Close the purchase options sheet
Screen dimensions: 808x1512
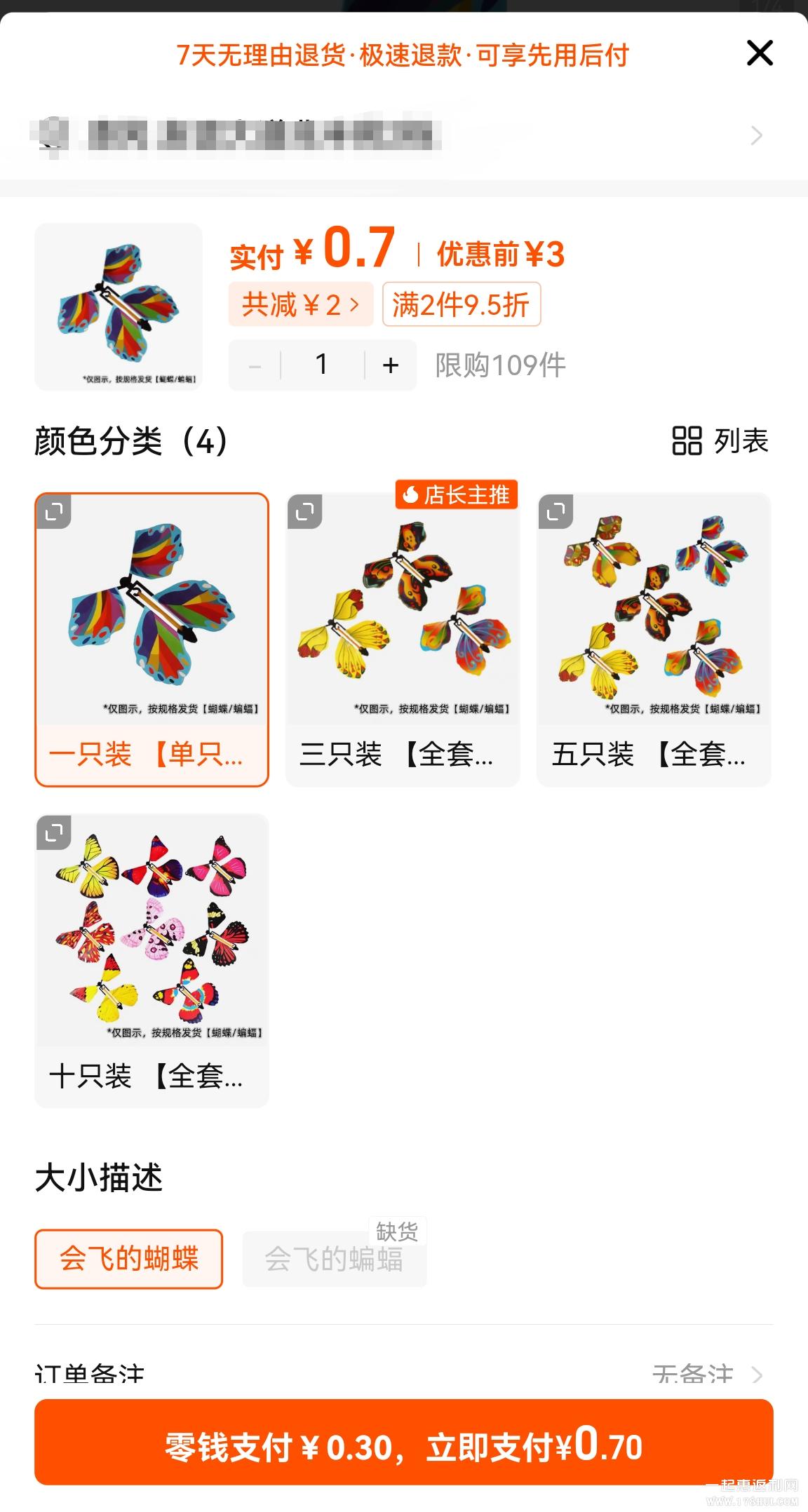click(760, 53)
